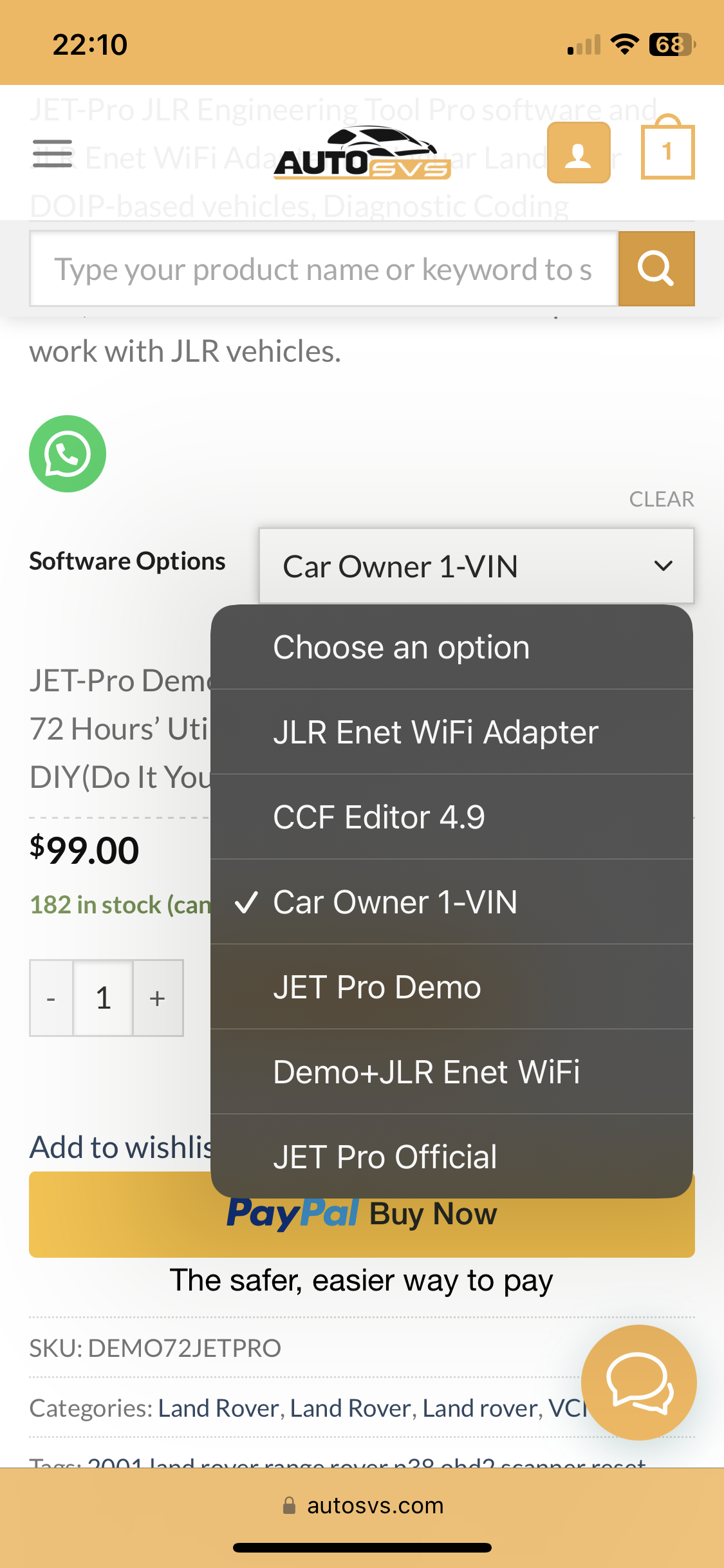Decrease quantity with minus button

point(51,998)
